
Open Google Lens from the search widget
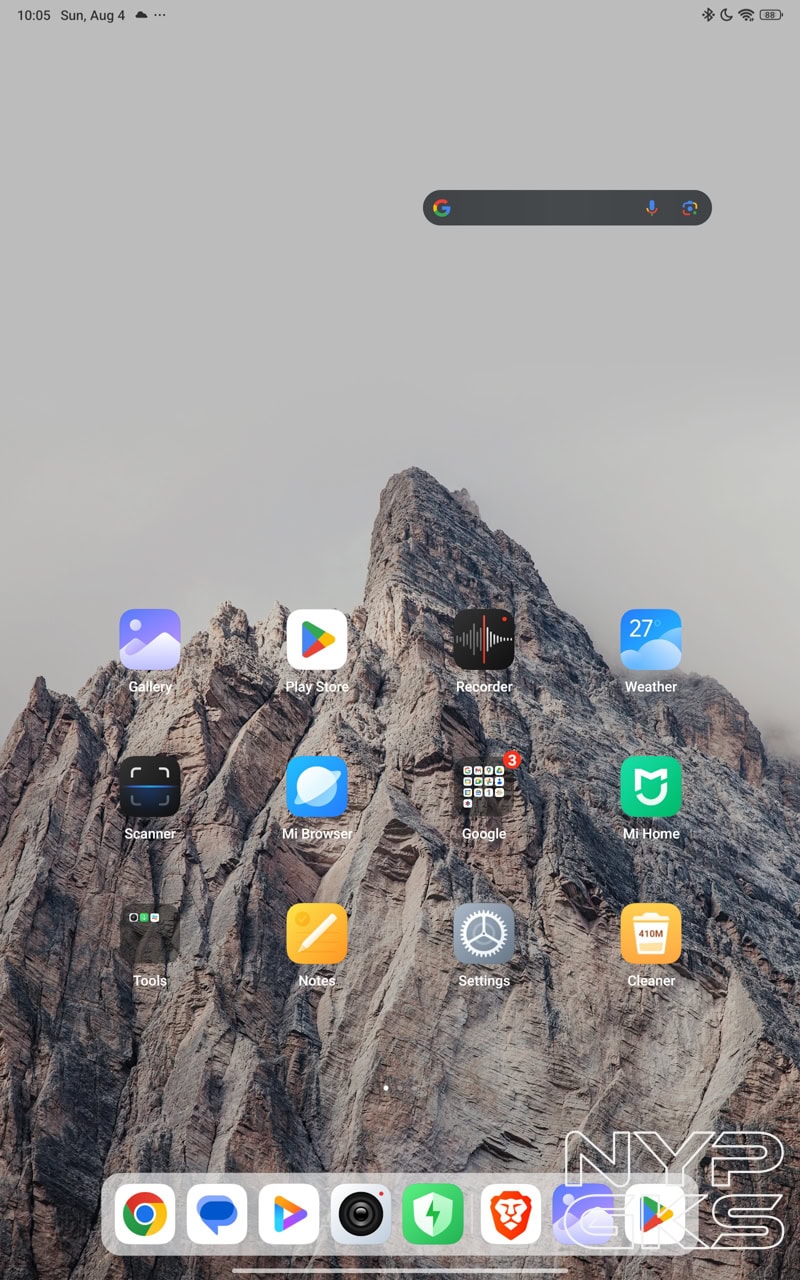pos(689,208)
